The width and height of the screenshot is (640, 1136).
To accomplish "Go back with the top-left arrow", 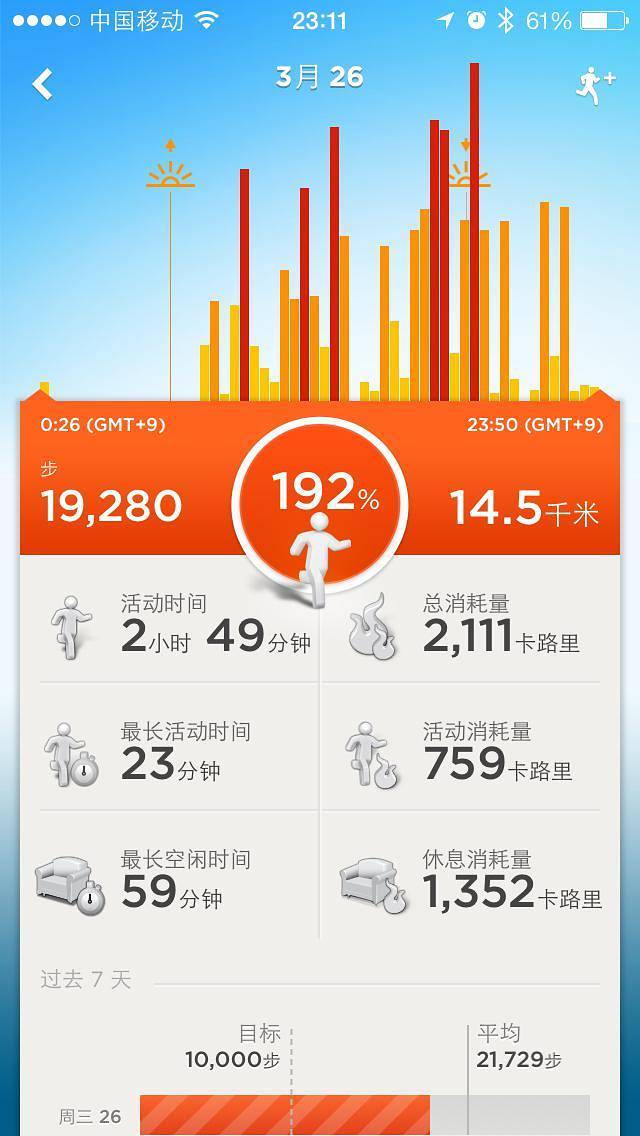I will coord(42,83).
